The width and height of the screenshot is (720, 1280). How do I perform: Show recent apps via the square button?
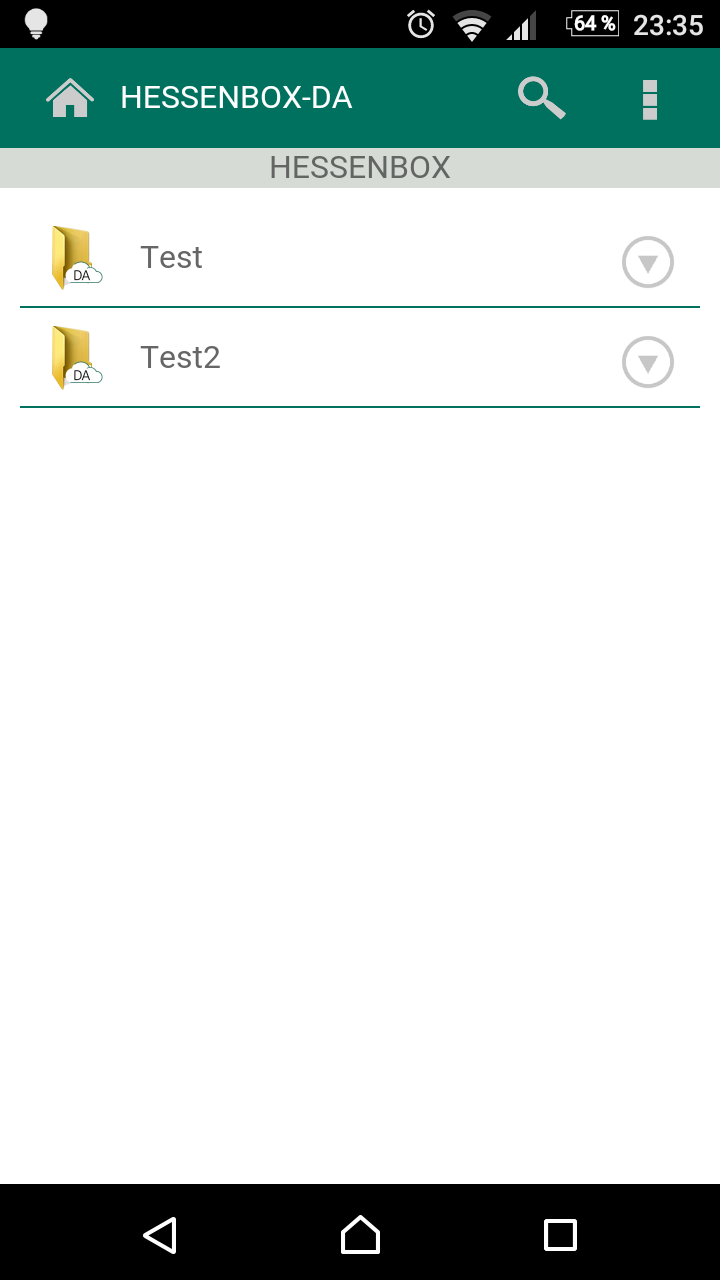560,1235
